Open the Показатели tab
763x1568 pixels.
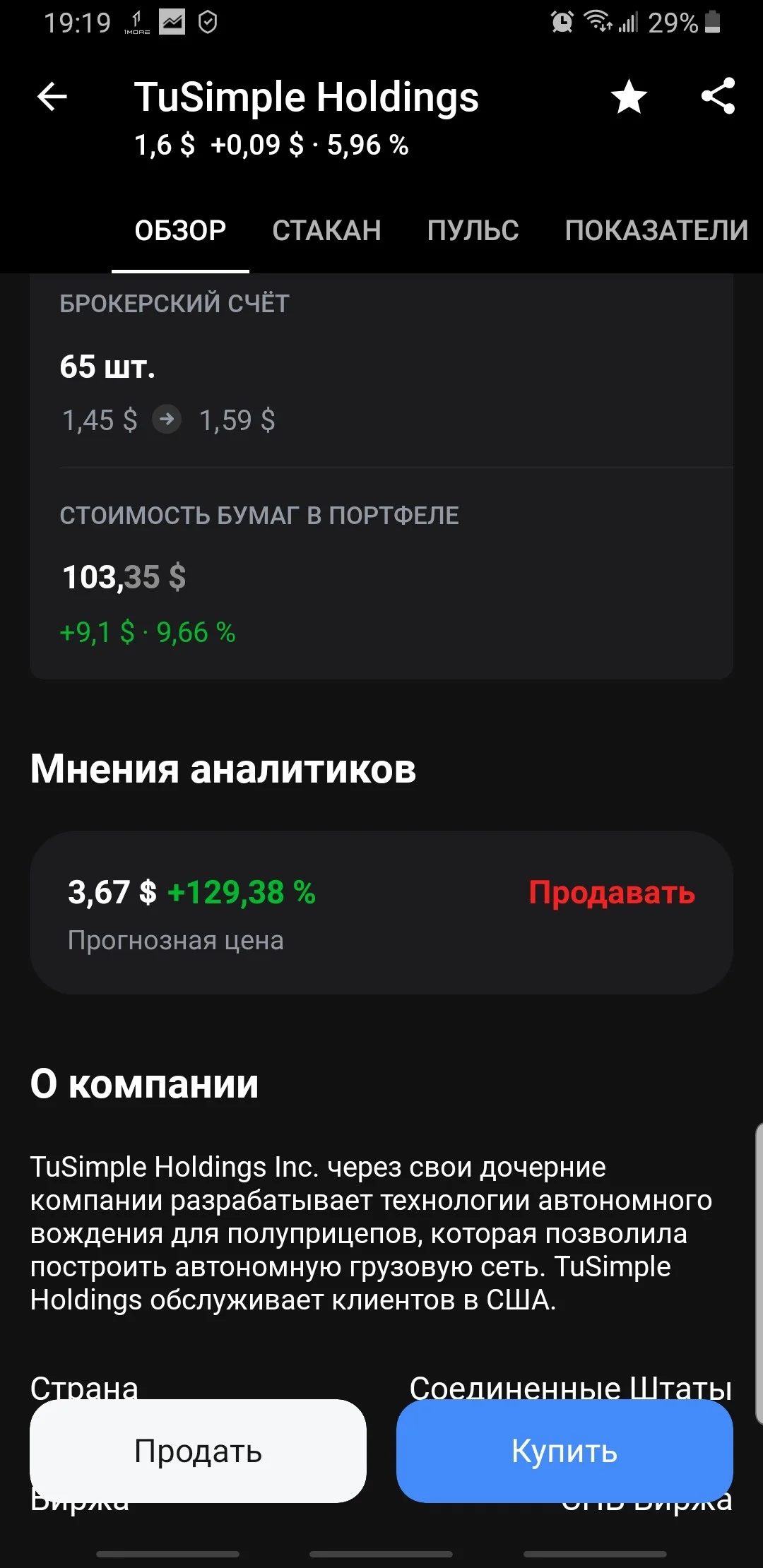656,230
